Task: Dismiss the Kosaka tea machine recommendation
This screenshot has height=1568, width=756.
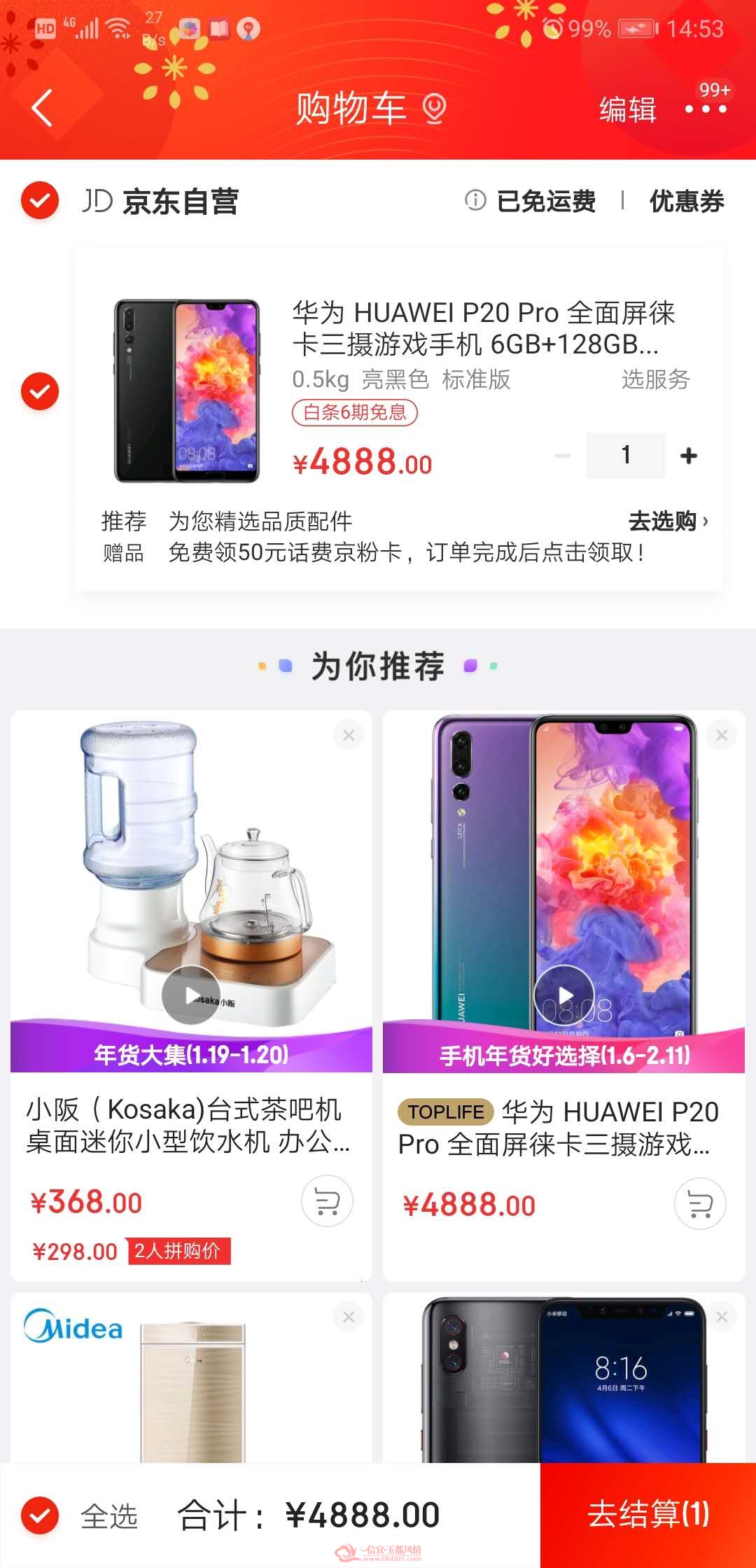Action: (x=349, y=735)
